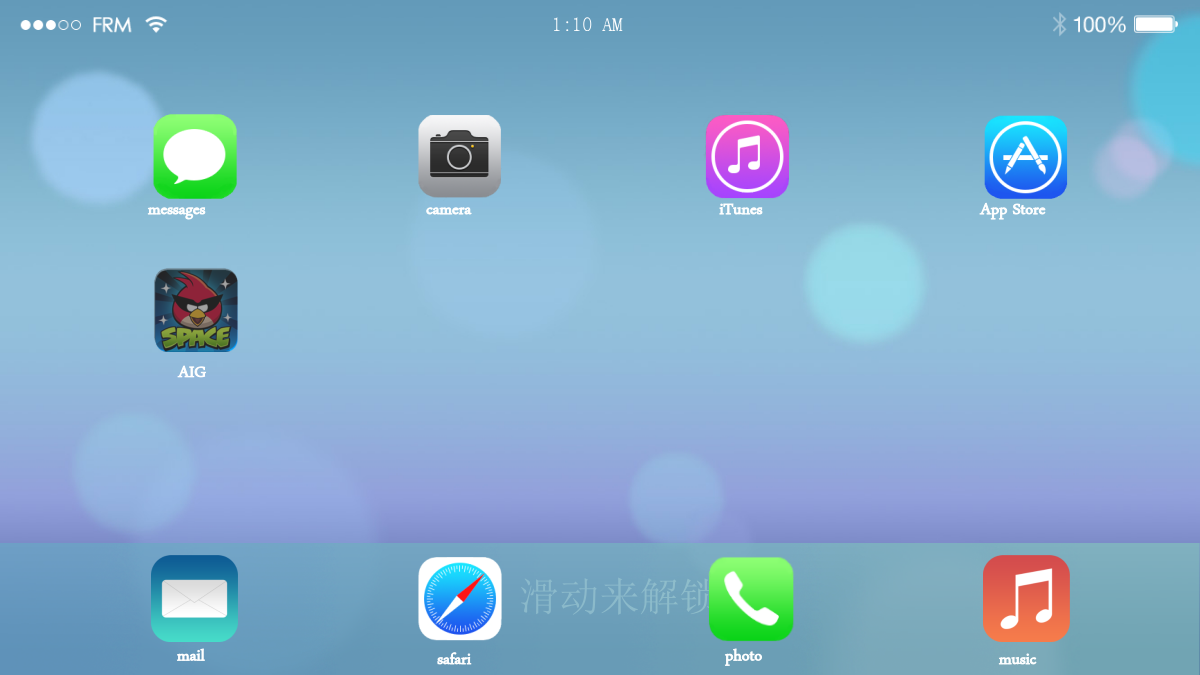The height and width of the screenshot is (675, 1200).
Task: Launch the safari browser
Action: (459, 598)
